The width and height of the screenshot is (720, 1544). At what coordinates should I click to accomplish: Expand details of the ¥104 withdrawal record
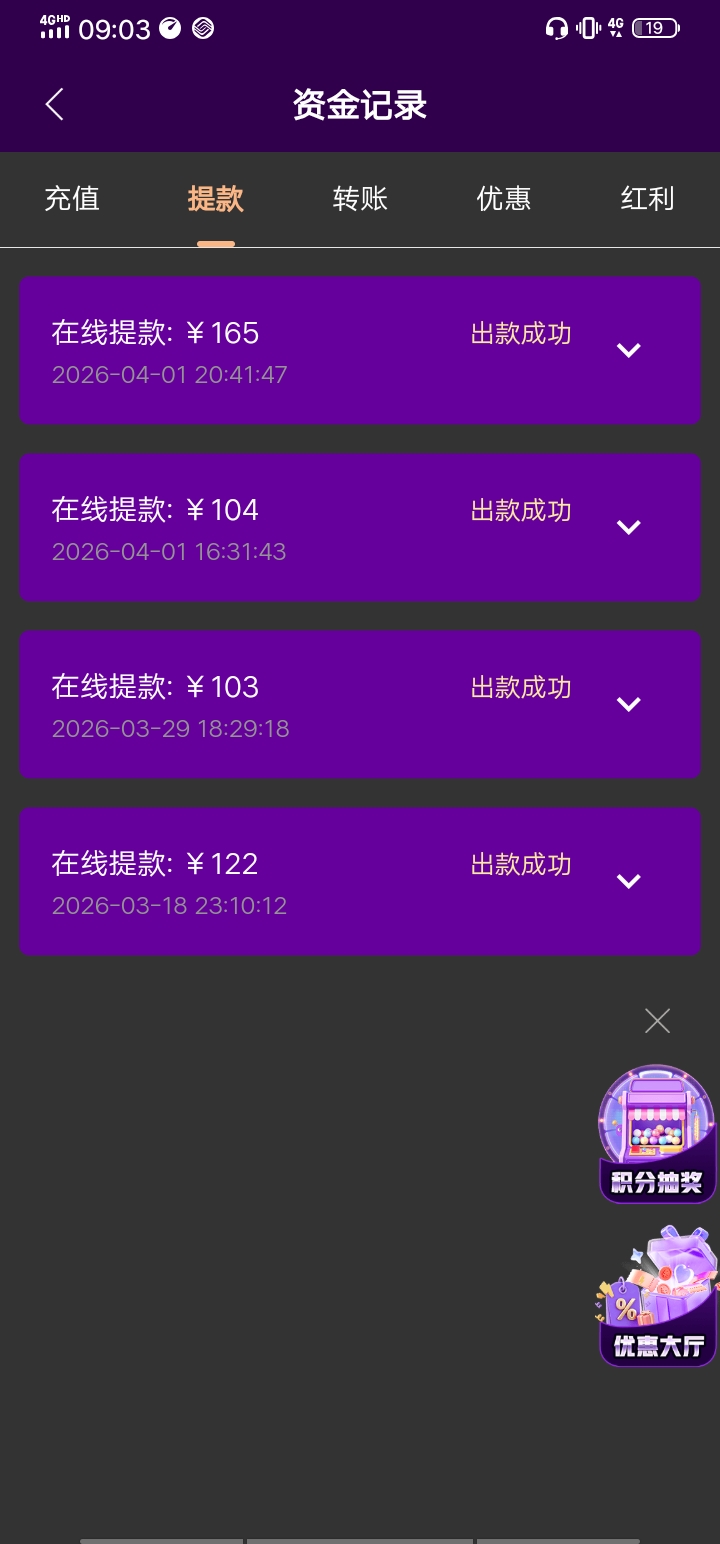628,528
